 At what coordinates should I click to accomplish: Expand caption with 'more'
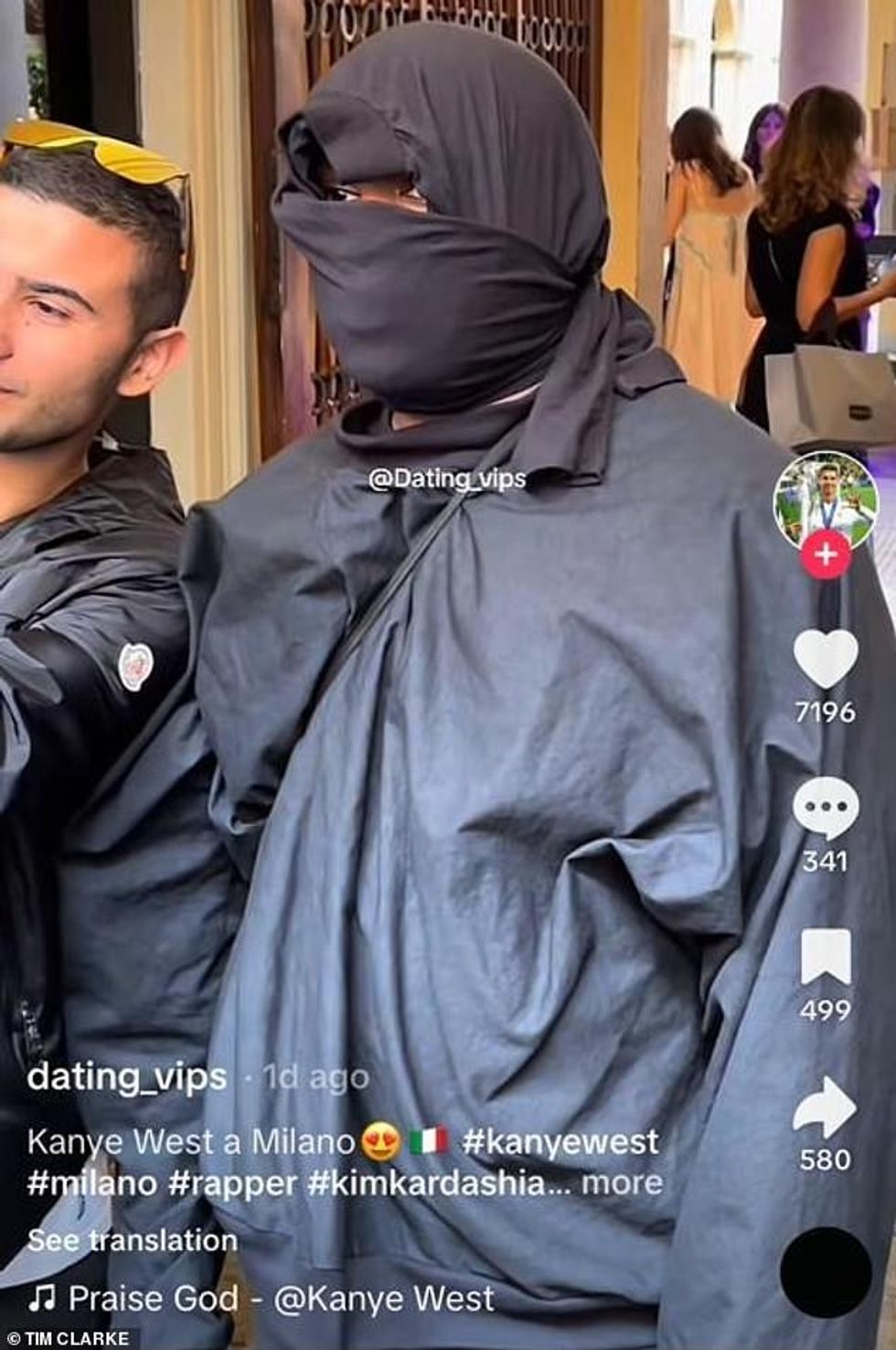tap(622, 1183)
